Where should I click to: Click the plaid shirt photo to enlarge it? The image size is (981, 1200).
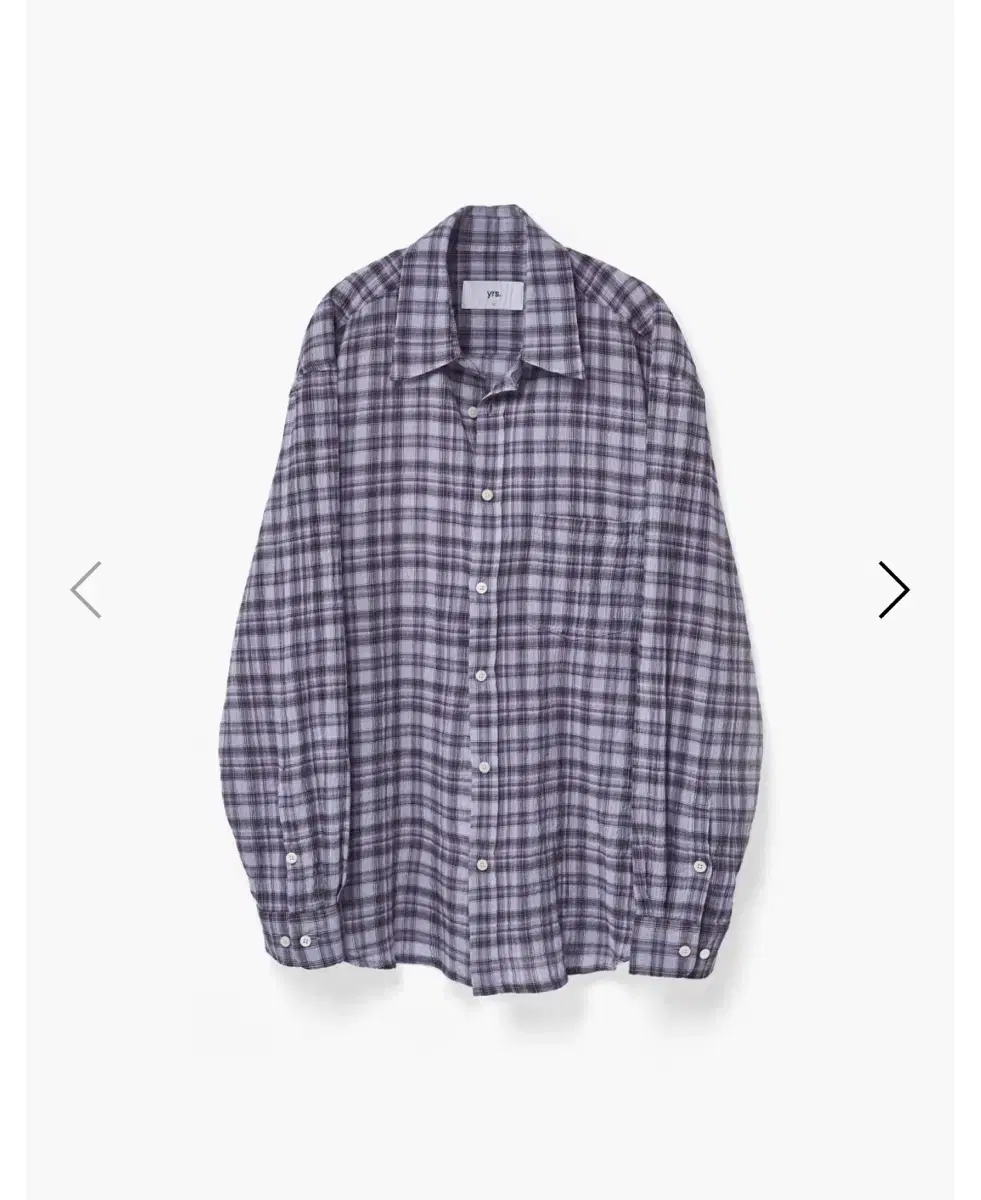(490, 600)
